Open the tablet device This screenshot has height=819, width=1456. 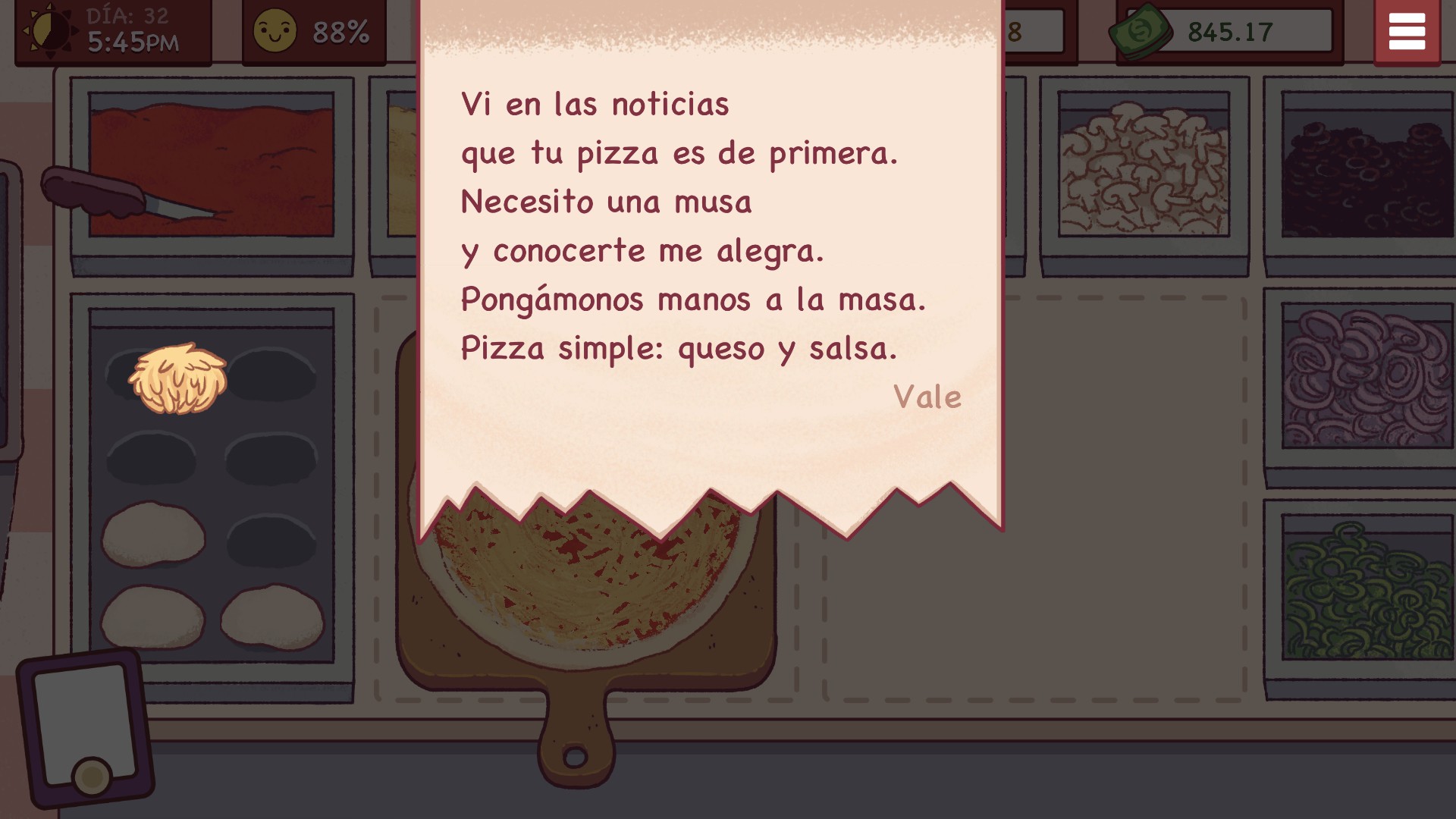85,726
